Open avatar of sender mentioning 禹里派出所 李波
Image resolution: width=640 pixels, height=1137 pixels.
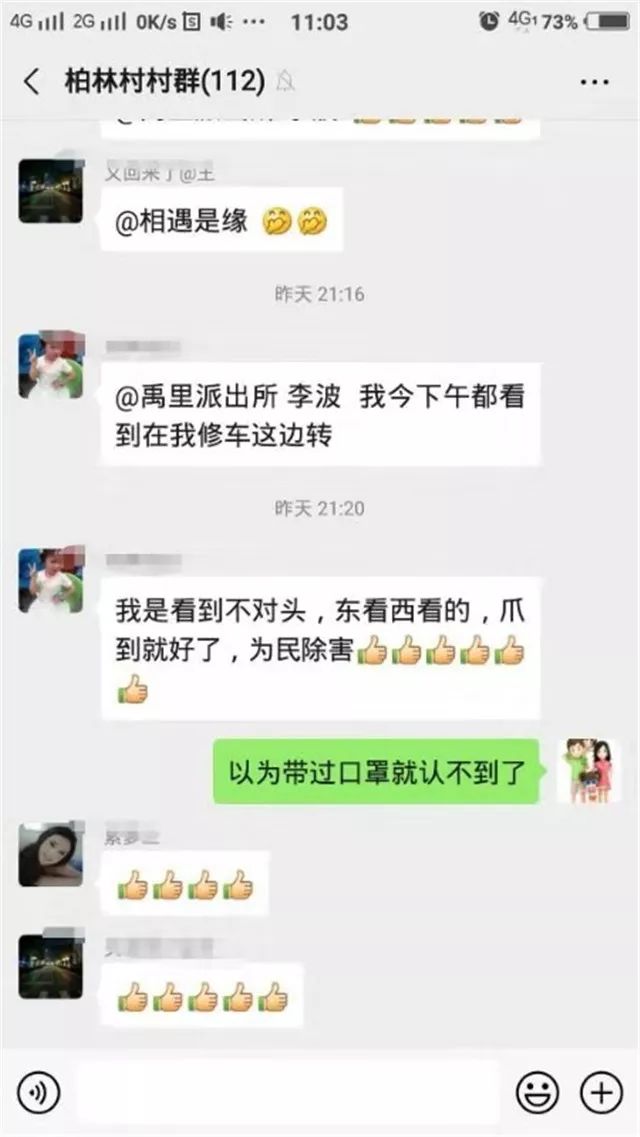(x=50, y=366)
